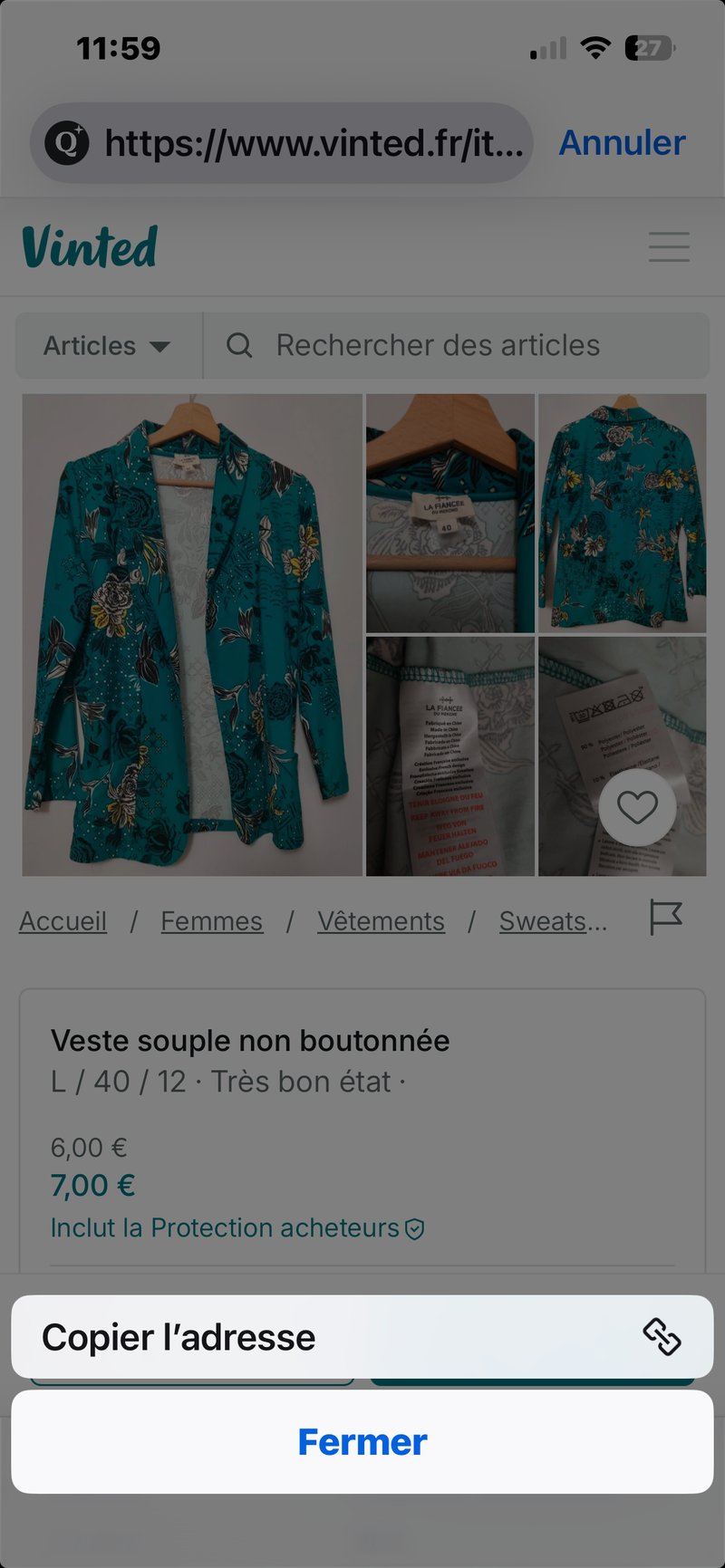Open the hamburger navigation menu
Screen dimensions: 725x1568
(x=669, y=247)
